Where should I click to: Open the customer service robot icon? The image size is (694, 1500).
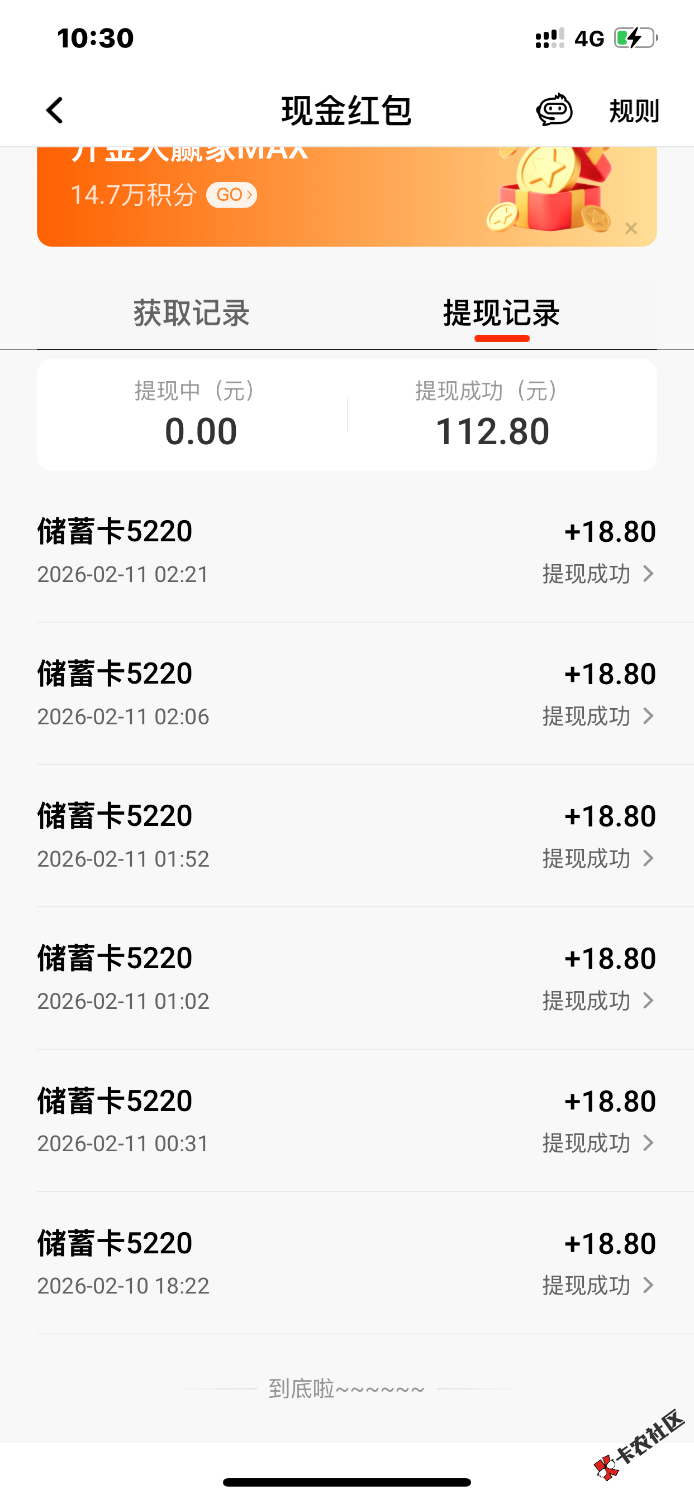pyautogui.click(x=554, y=110)
